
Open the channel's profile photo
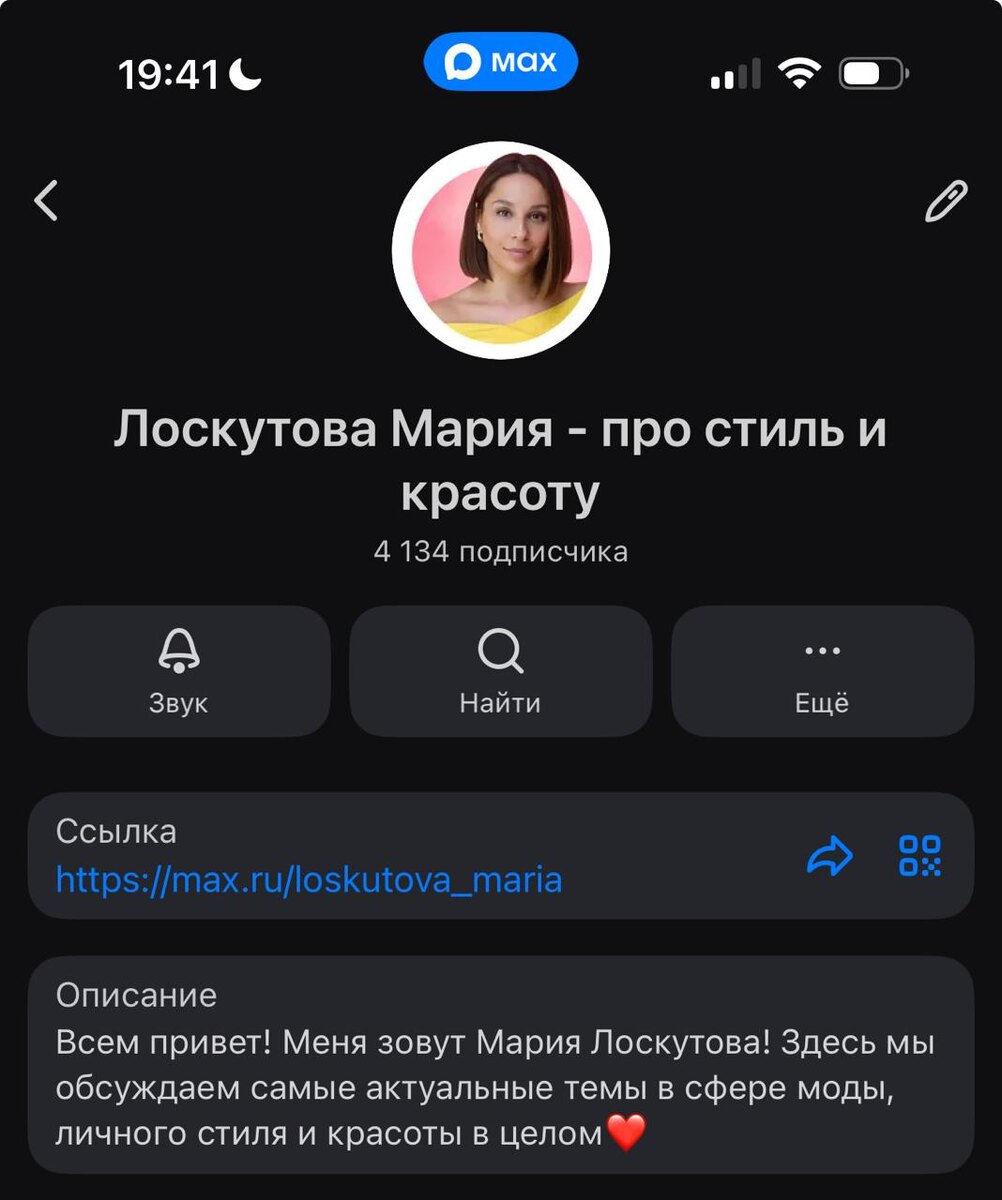pyautogui.click(x=501, y=250)
